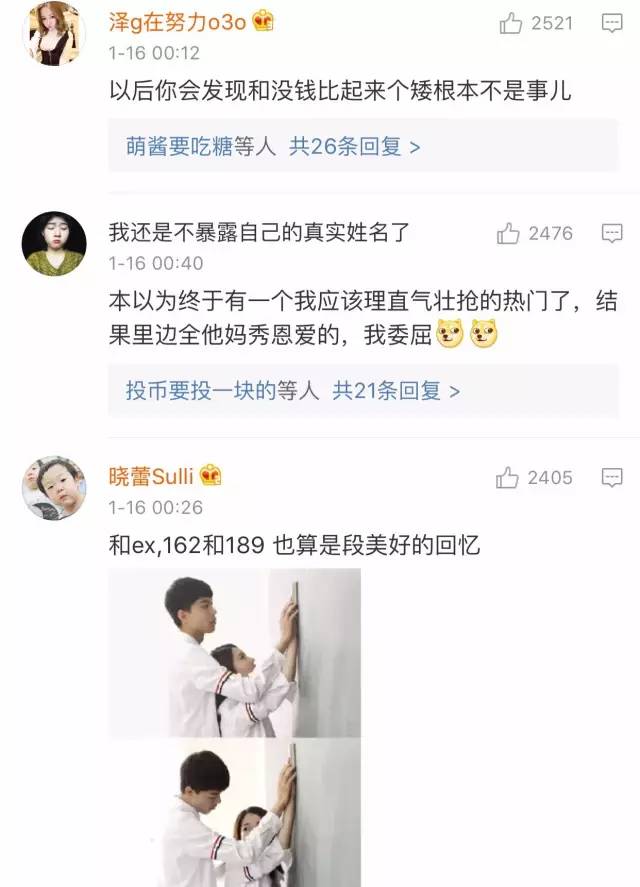Open 晓蕾Sulli's profile avatar

(54, 487)
